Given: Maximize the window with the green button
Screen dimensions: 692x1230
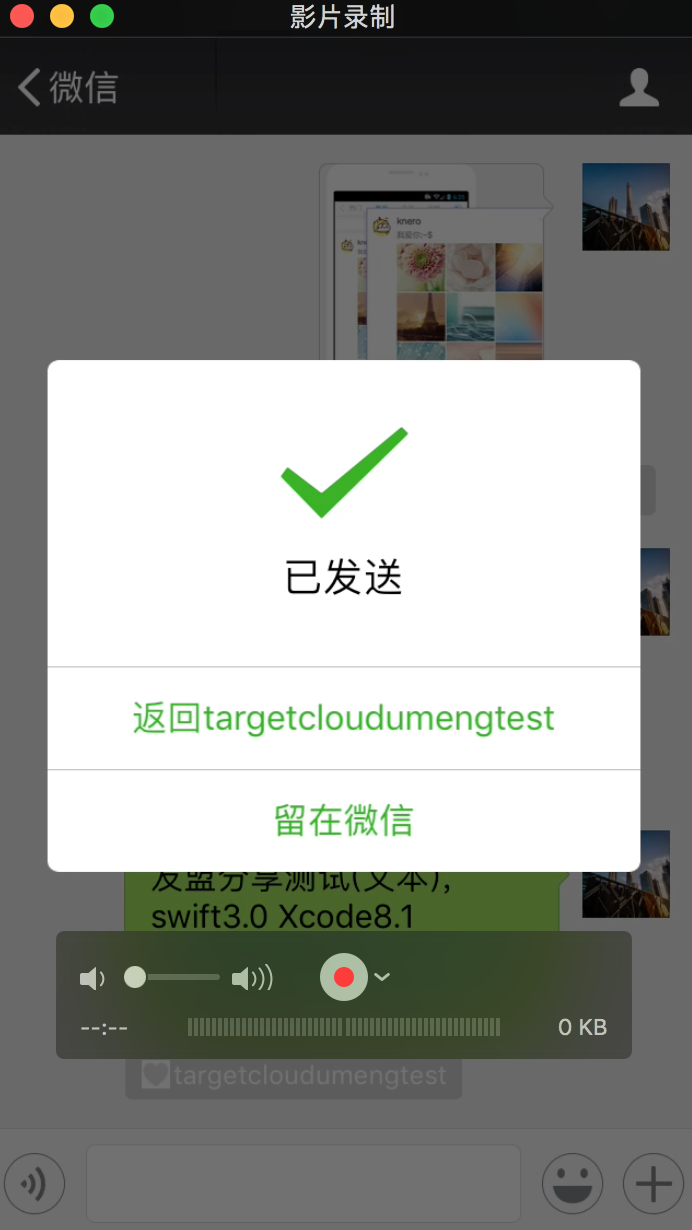Looking at the screenshot, I should (x=102, y=17).
